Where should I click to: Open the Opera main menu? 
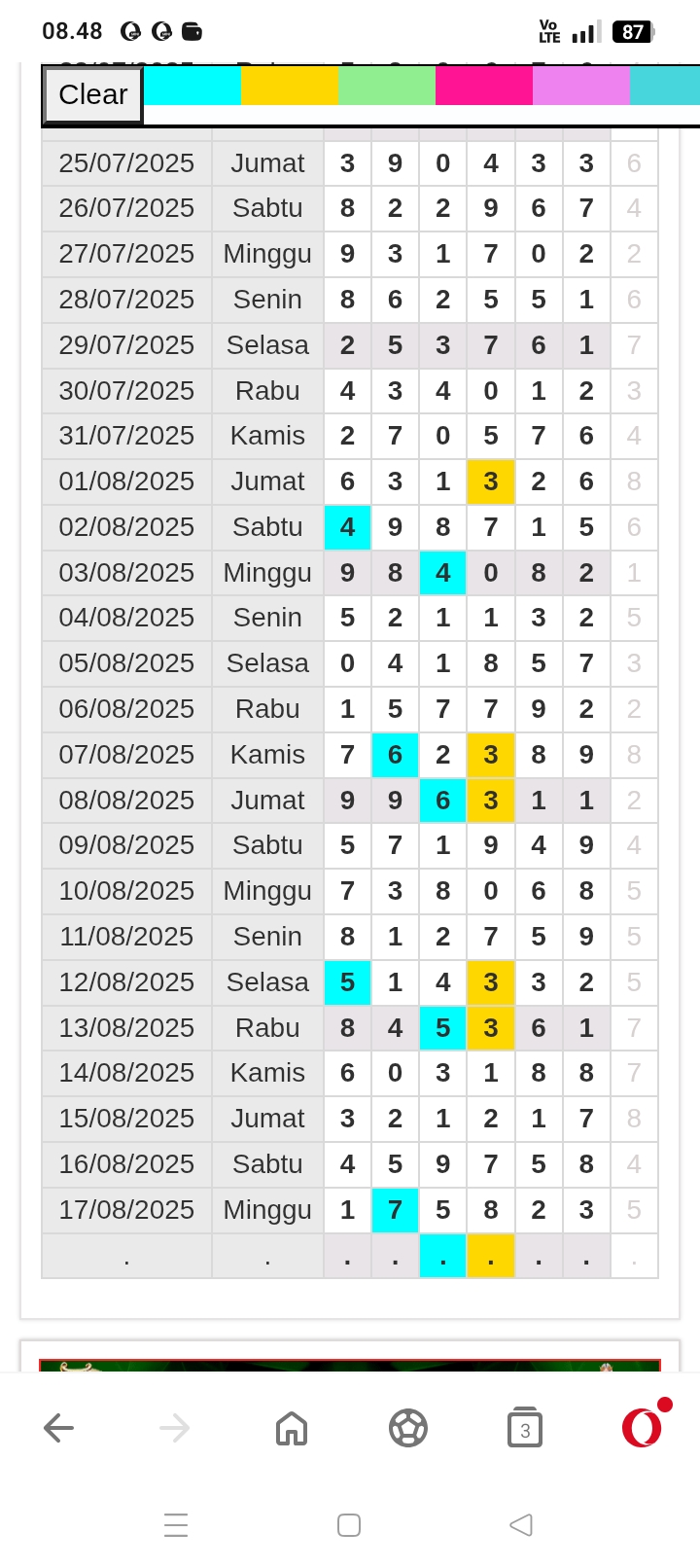coord(642,1428)
